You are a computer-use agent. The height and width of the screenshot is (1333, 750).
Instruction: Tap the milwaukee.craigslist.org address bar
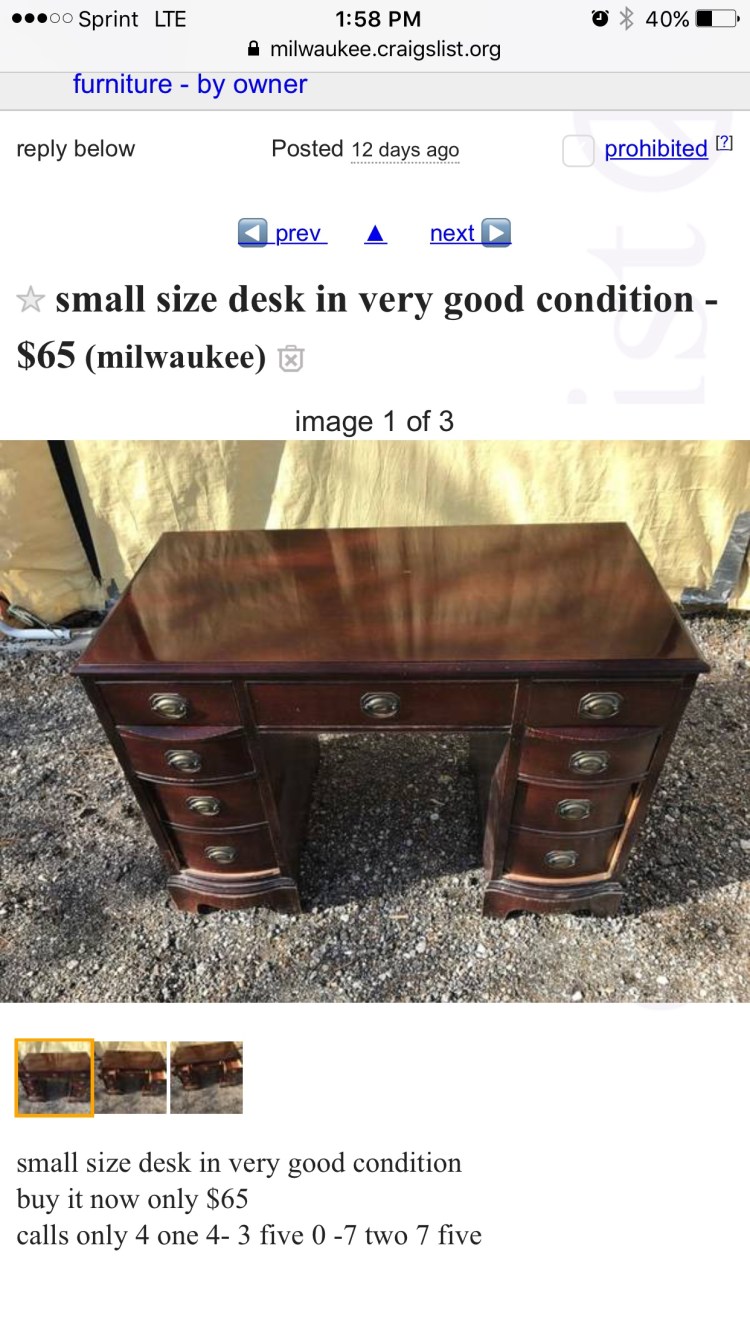375,49
